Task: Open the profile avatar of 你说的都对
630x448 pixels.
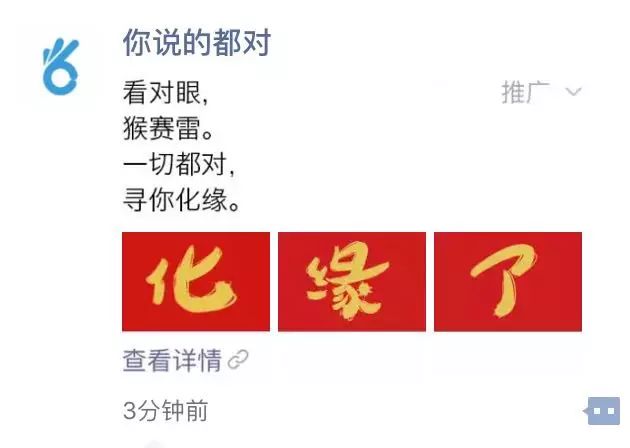Action: (x=61, y=67)
